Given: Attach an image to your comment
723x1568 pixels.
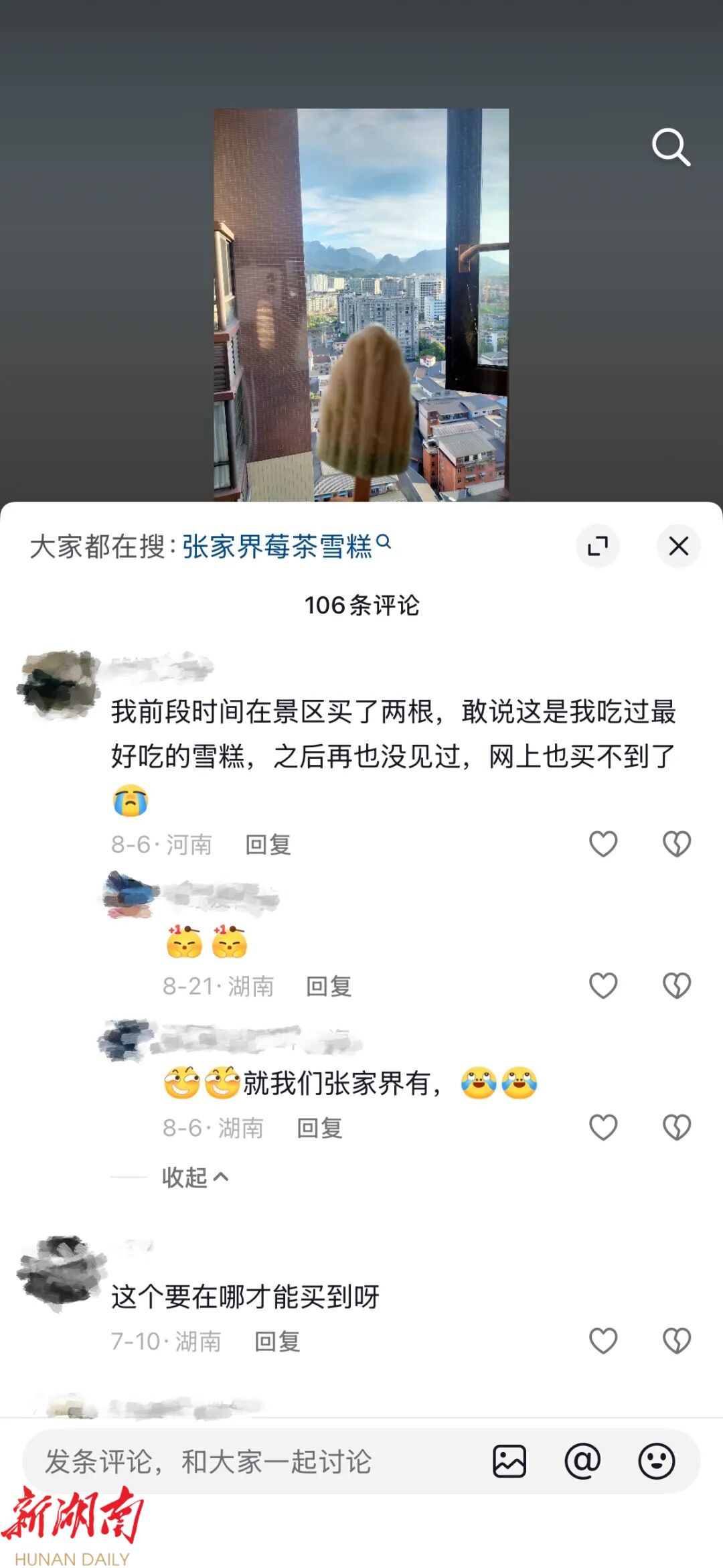Looking at the screenshot, I should (509, 1461).
